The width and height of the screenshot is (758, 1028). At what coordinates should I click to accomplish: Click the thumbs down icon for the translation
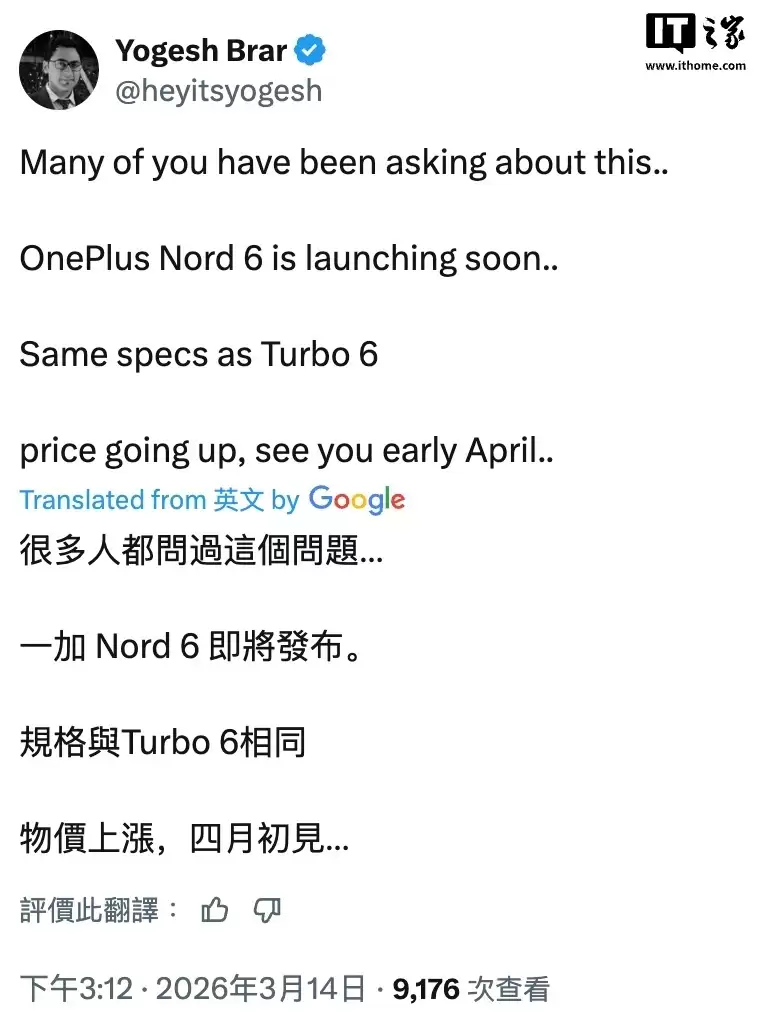click(x=265, y=911)
